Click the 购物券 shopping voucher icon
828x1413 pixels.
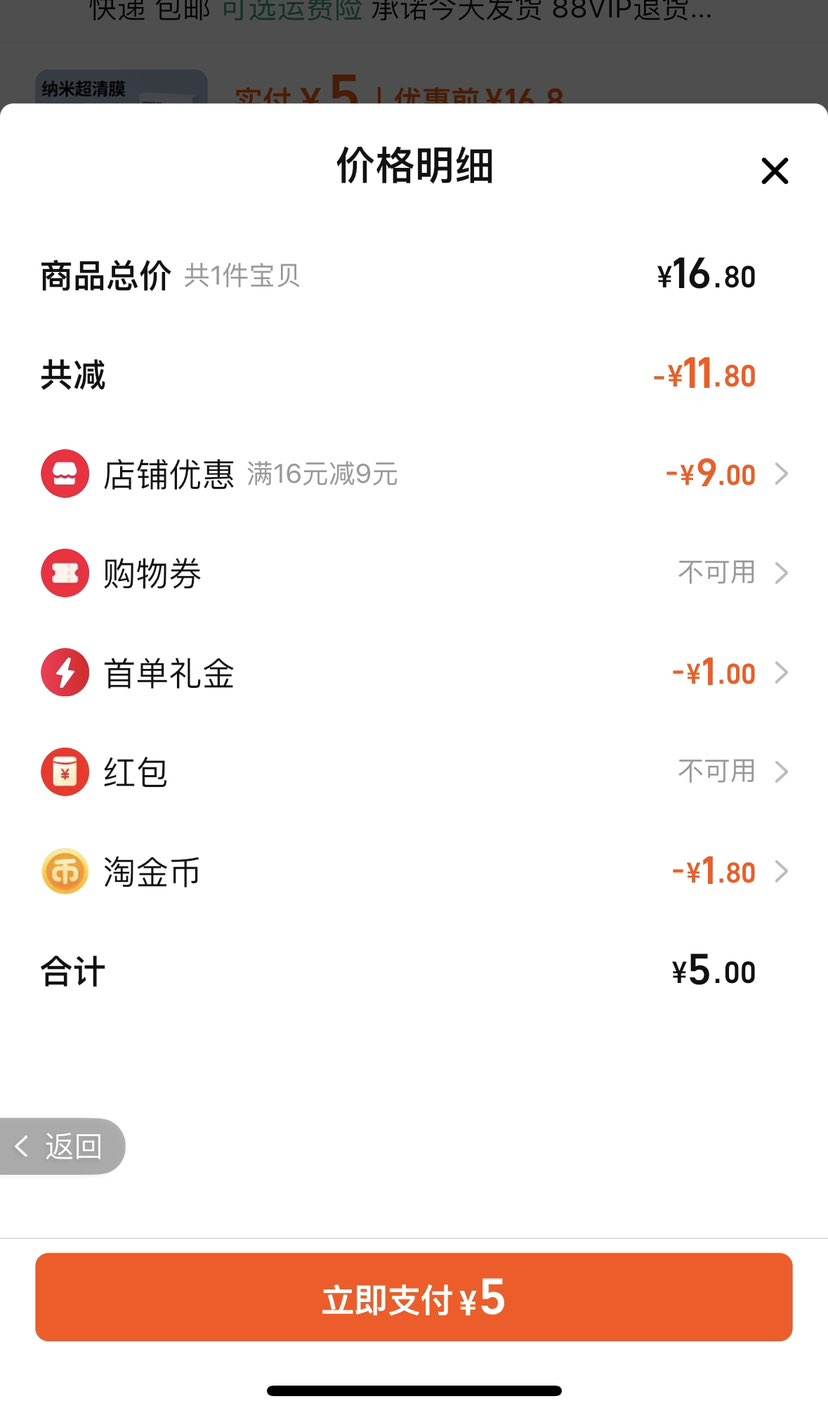pyautogui.click(x=64, y=572)
